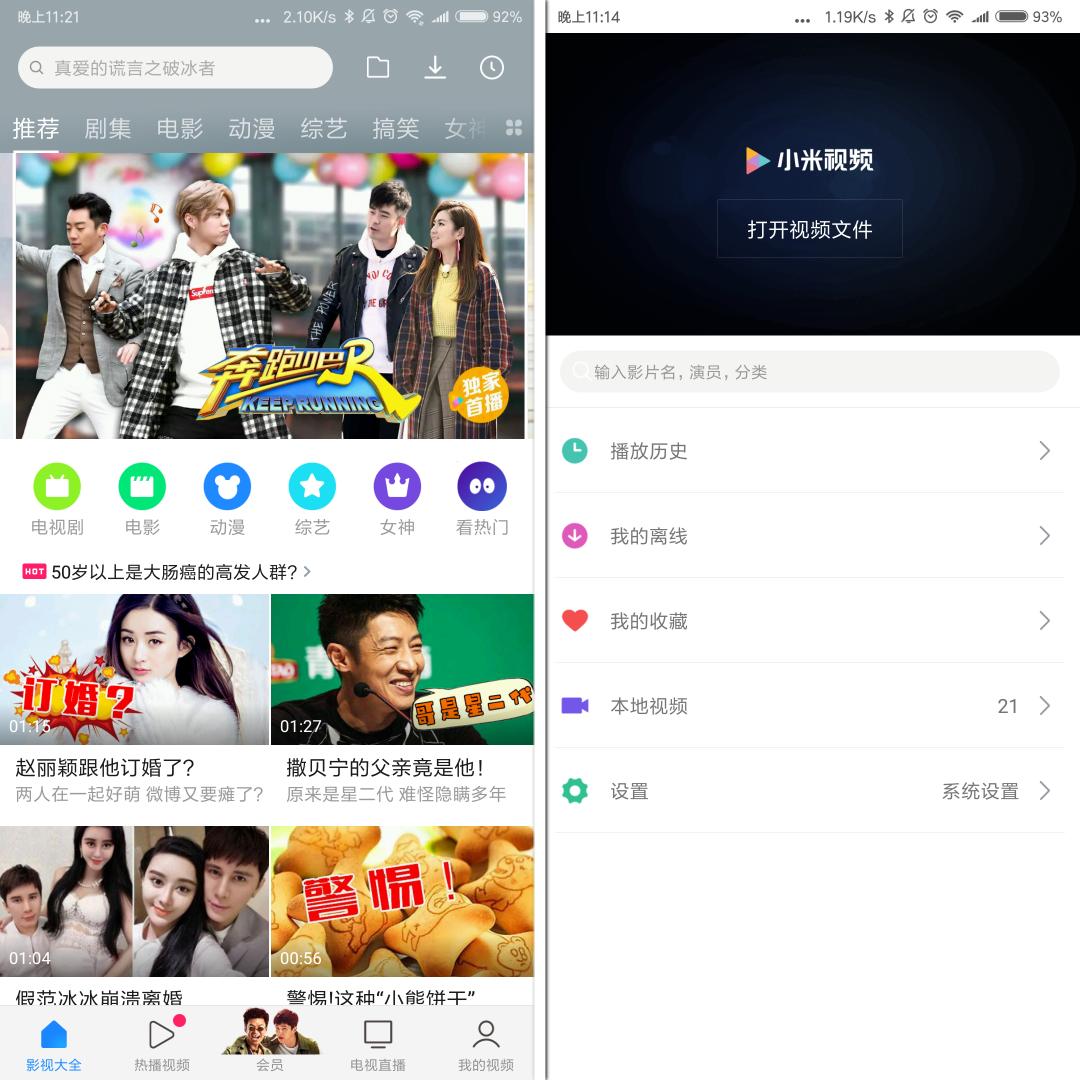
Task: Go to 热播视频 in bottom navigation
Action: (162, 1044)
